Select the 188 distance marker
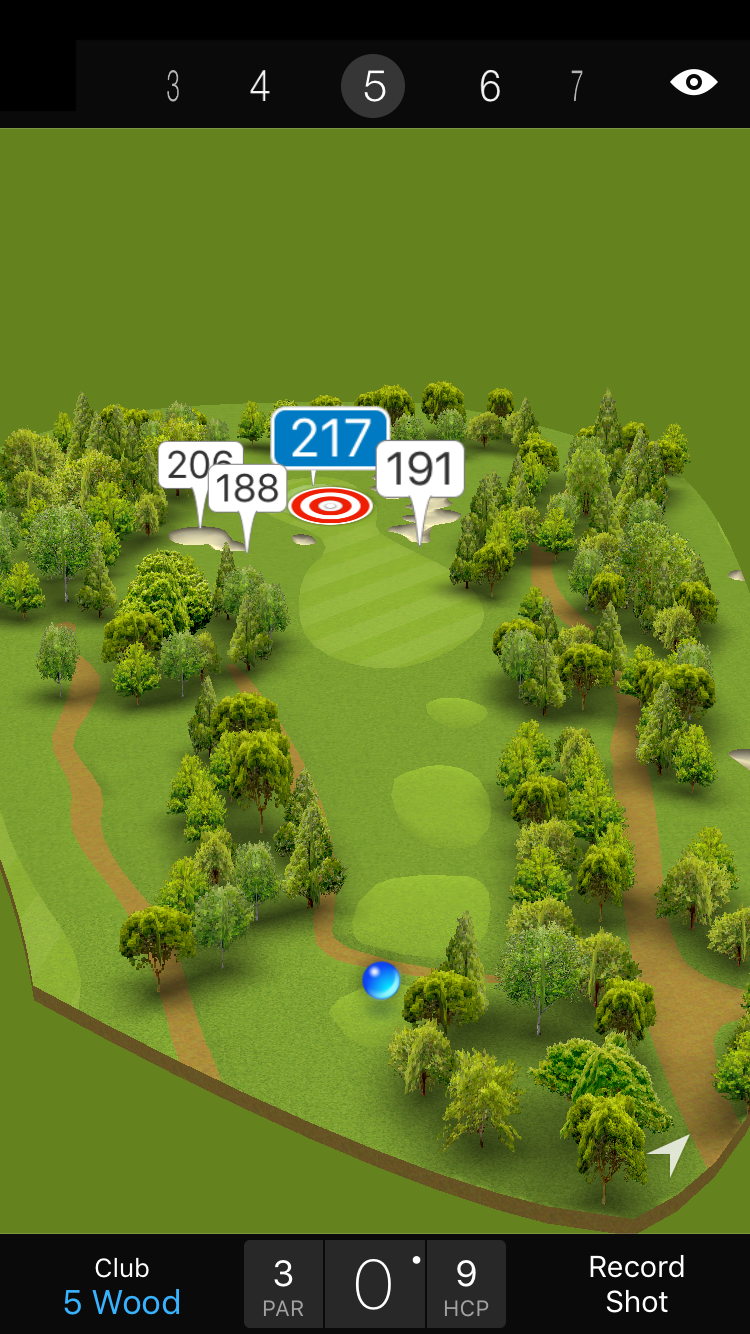Image resolution: width=750 pixels, height=1334 pixels. click(x=247, y=488)
